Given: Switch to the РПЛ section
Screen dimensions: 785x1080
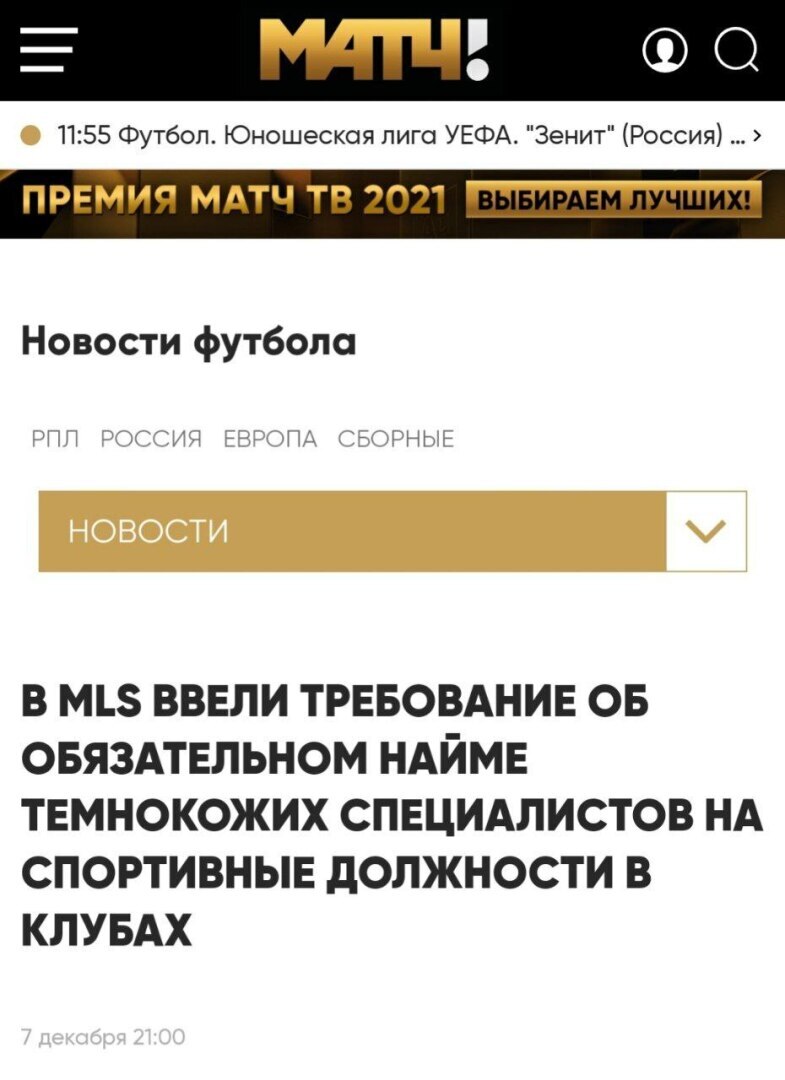Looking at the screenshot, I should pos(53,438).
